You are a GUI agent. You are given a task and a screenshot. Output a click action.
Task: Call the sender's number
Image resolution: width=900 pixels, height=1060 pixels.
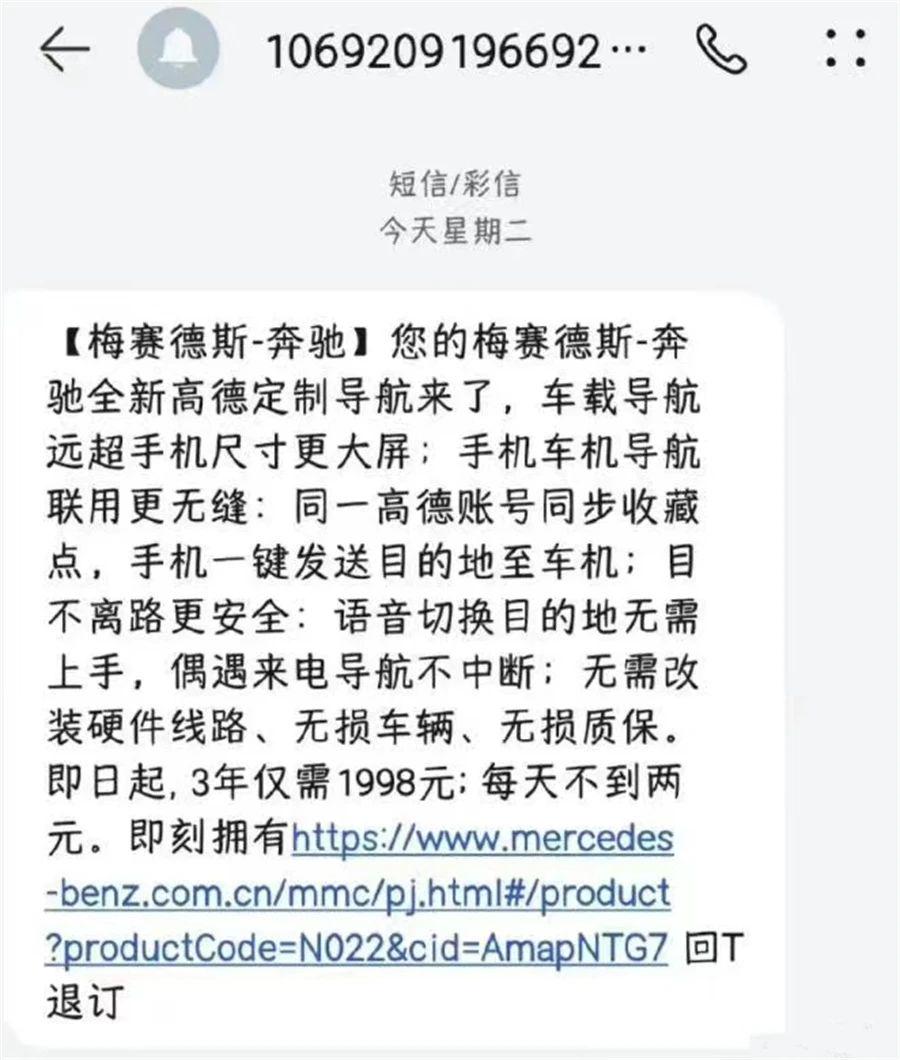[x=721, y=50]
